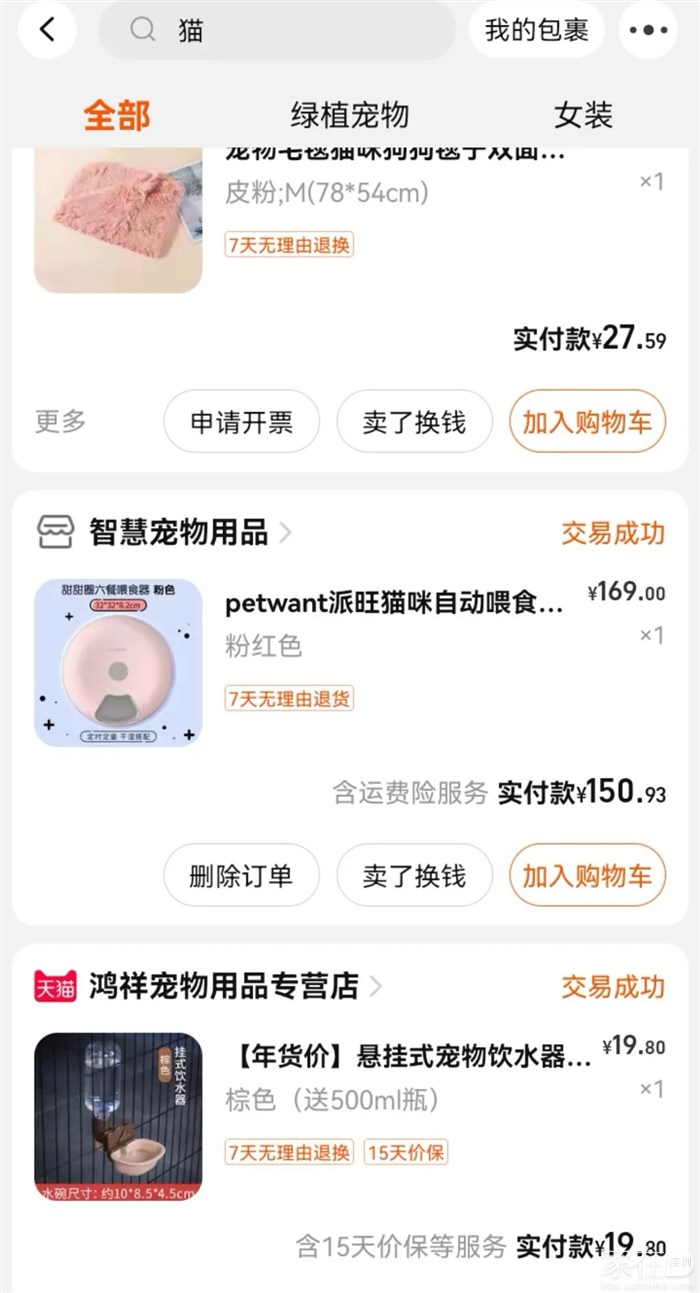Expand 更多 options for the blanket order

coord(61,421)
